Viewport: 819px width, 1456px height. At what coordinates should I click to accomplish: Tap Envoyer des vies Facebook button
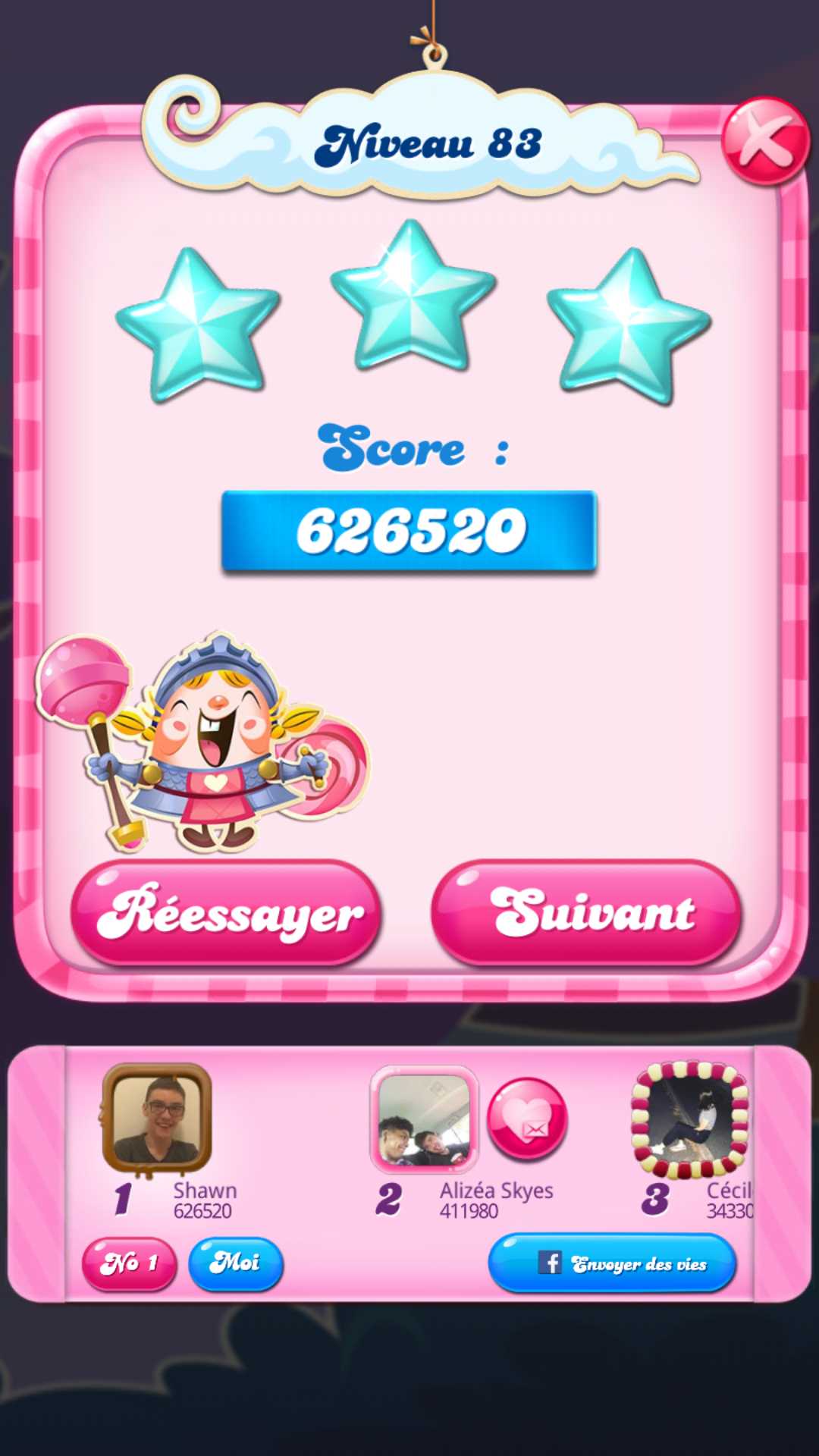click(611, 1263)
